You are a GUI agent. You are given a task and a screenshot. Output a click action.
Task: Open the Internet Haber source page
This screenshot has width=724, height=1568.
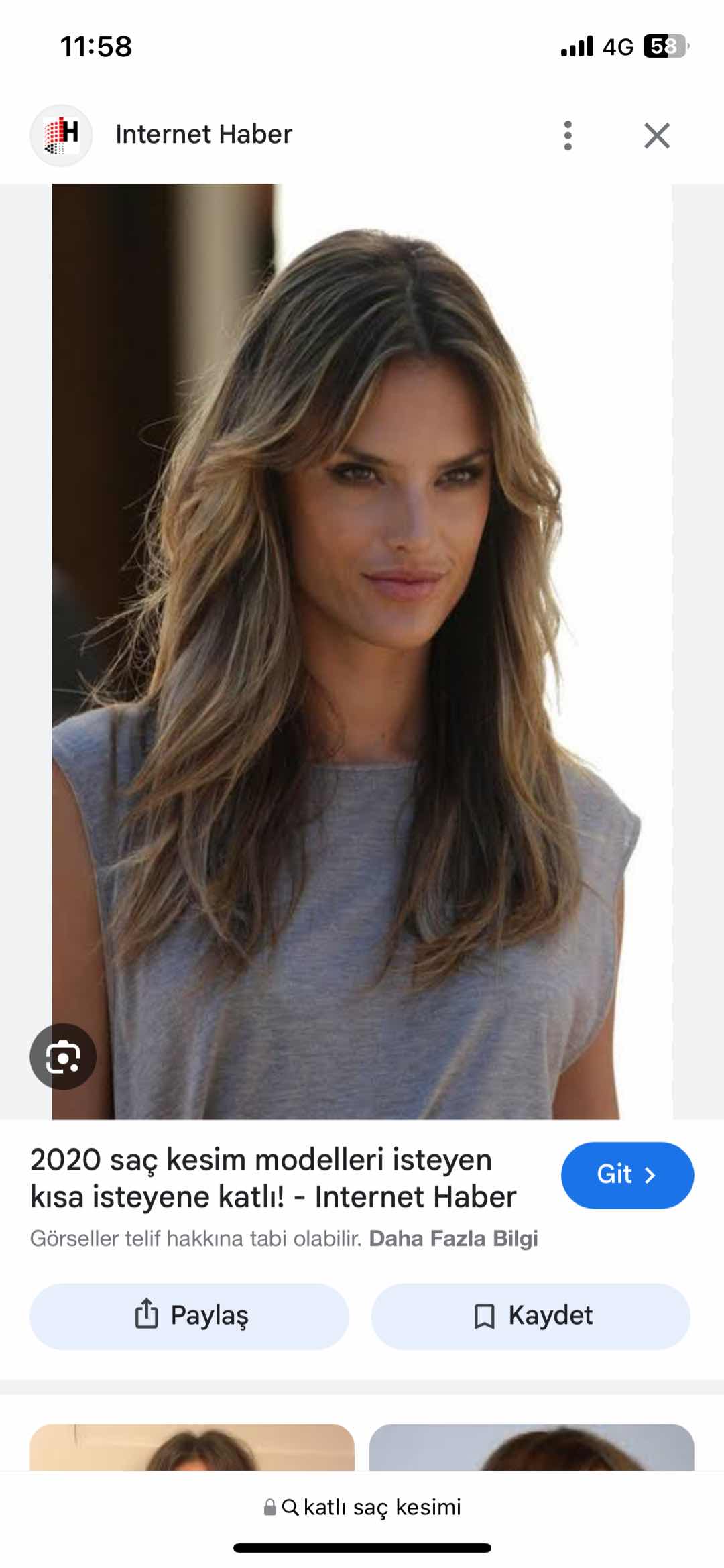[x=203, y=135]
